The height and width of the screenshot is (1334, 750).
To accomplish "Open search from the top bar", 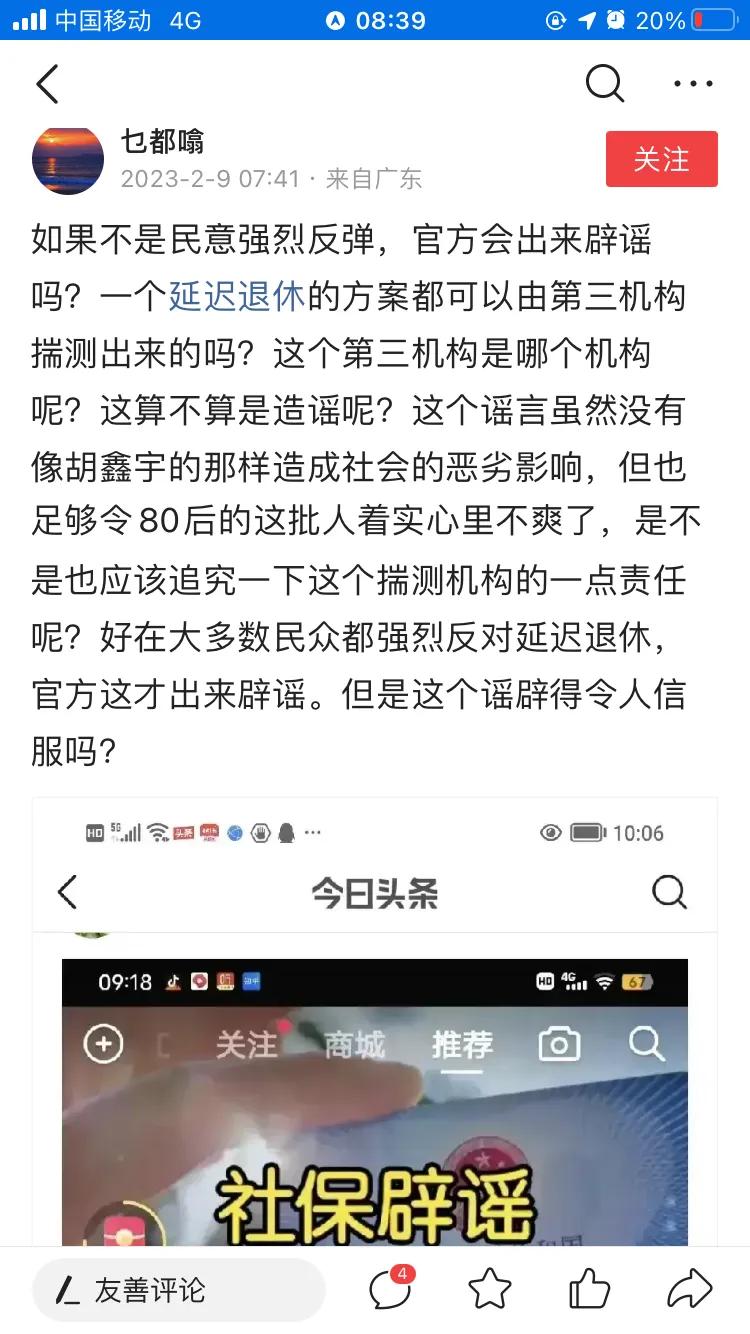I will pos(604,86).
